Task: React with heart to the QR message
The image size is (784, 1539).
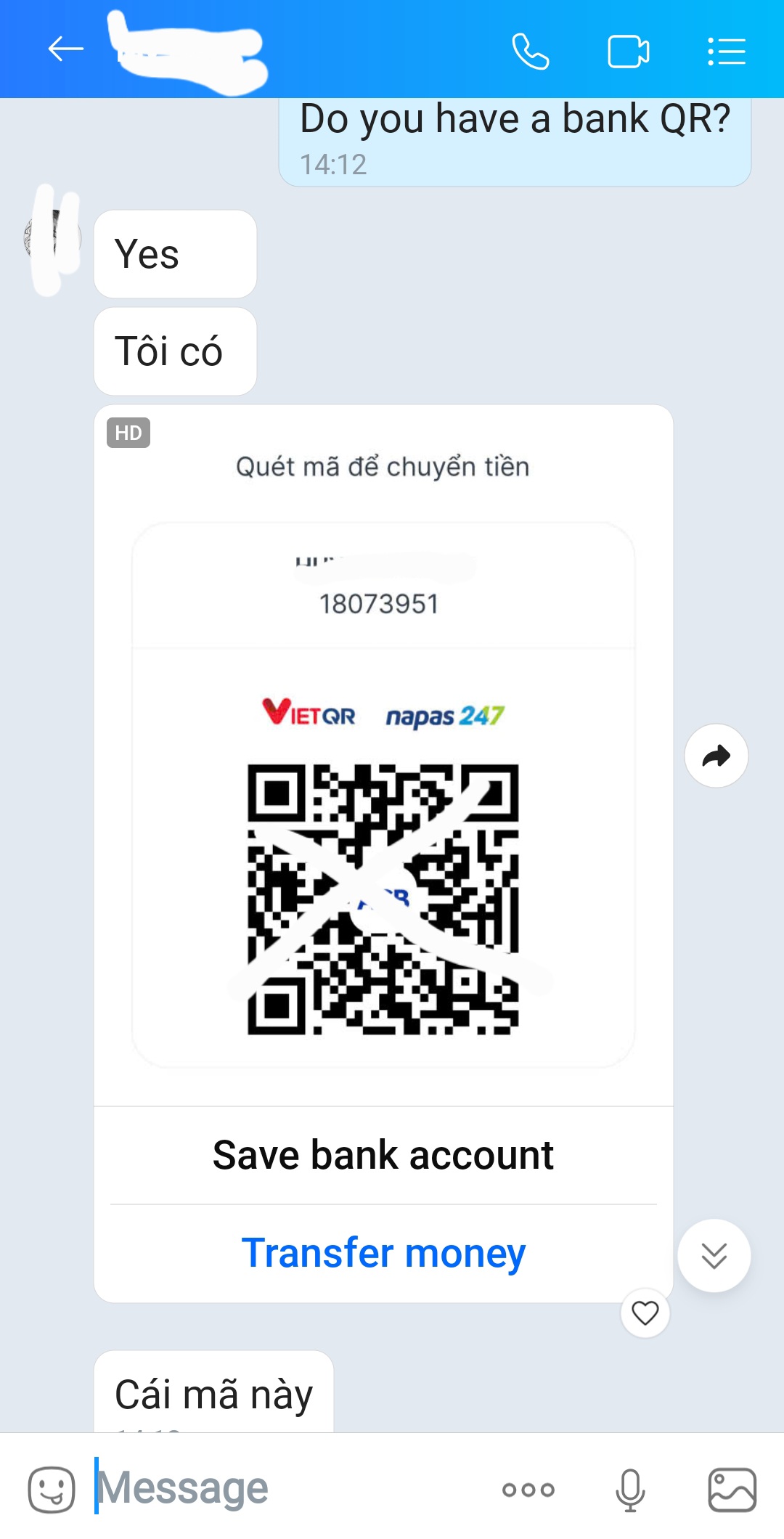Action: coord(645,1313)
